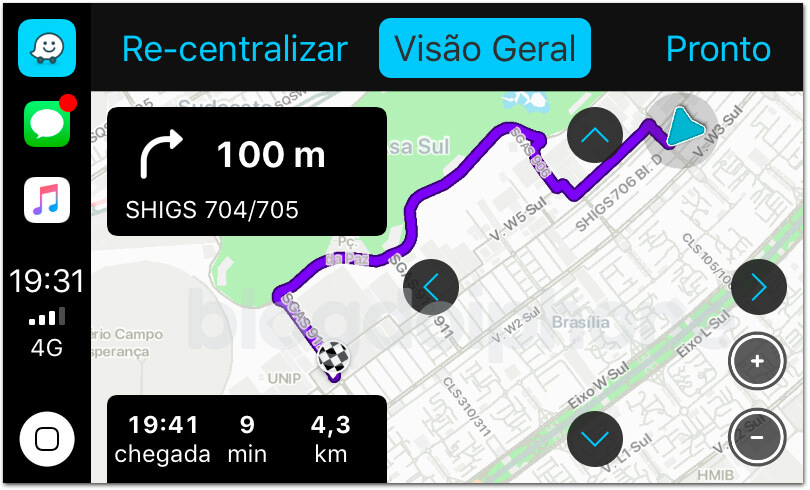
Task: Open the Messages app in sidebar
Action: [x=46, y=124]
